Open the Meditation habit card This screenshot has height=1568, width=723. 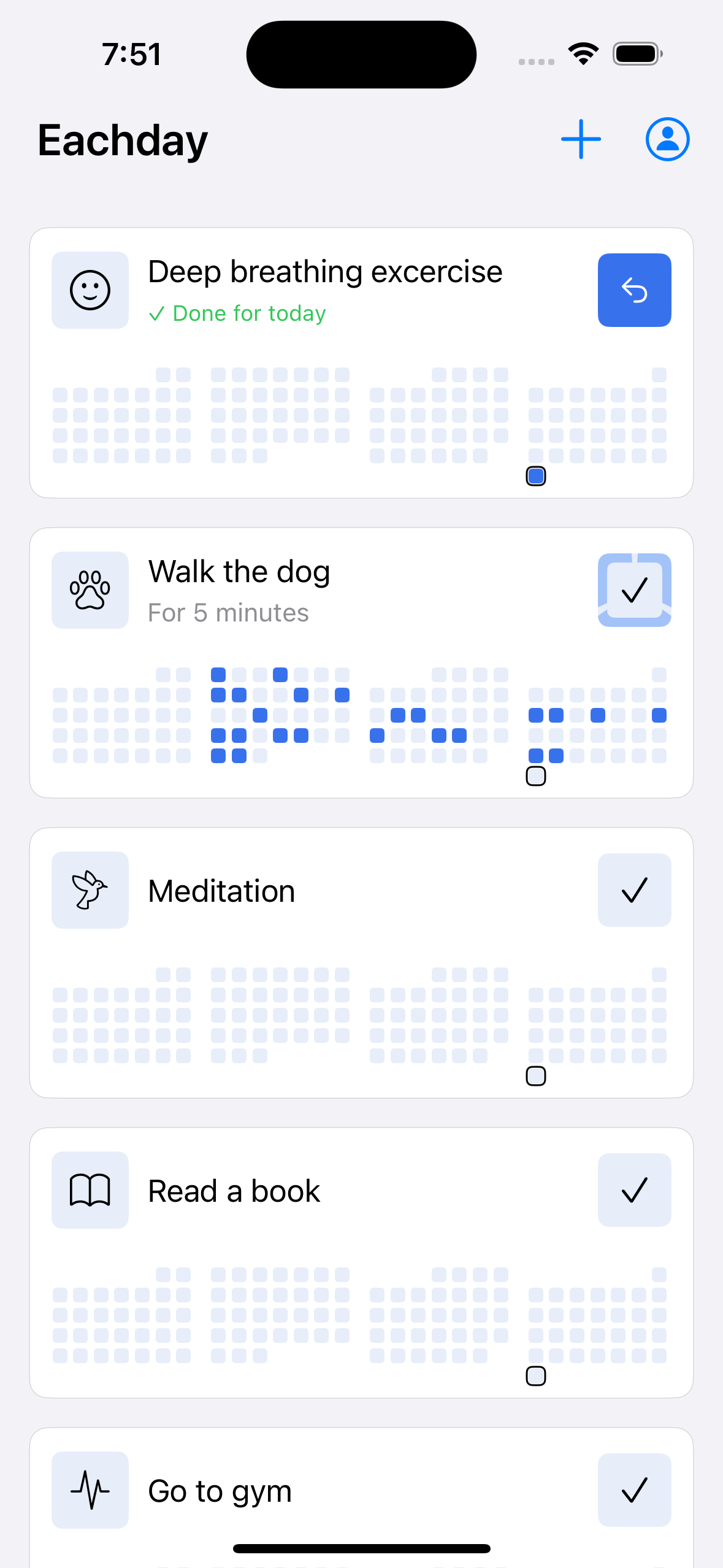click(x=222, y=891)
